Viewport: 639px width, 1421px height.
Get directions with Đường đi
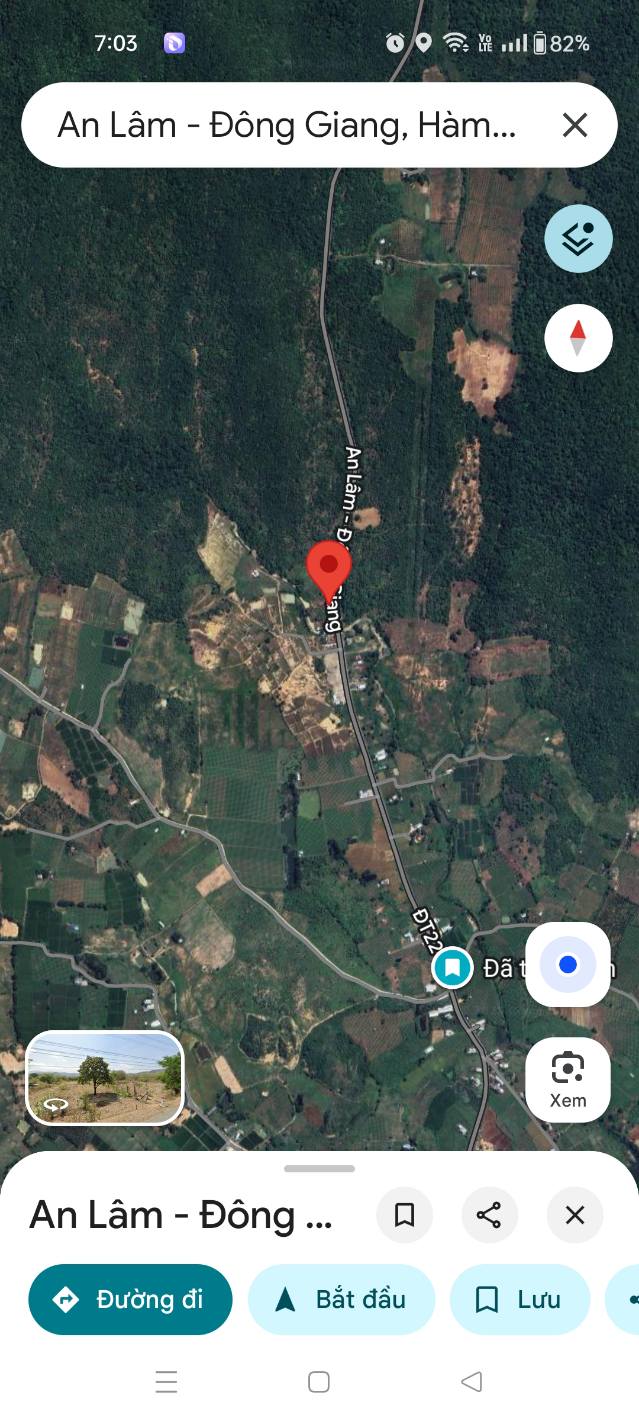pos(130,1299)
